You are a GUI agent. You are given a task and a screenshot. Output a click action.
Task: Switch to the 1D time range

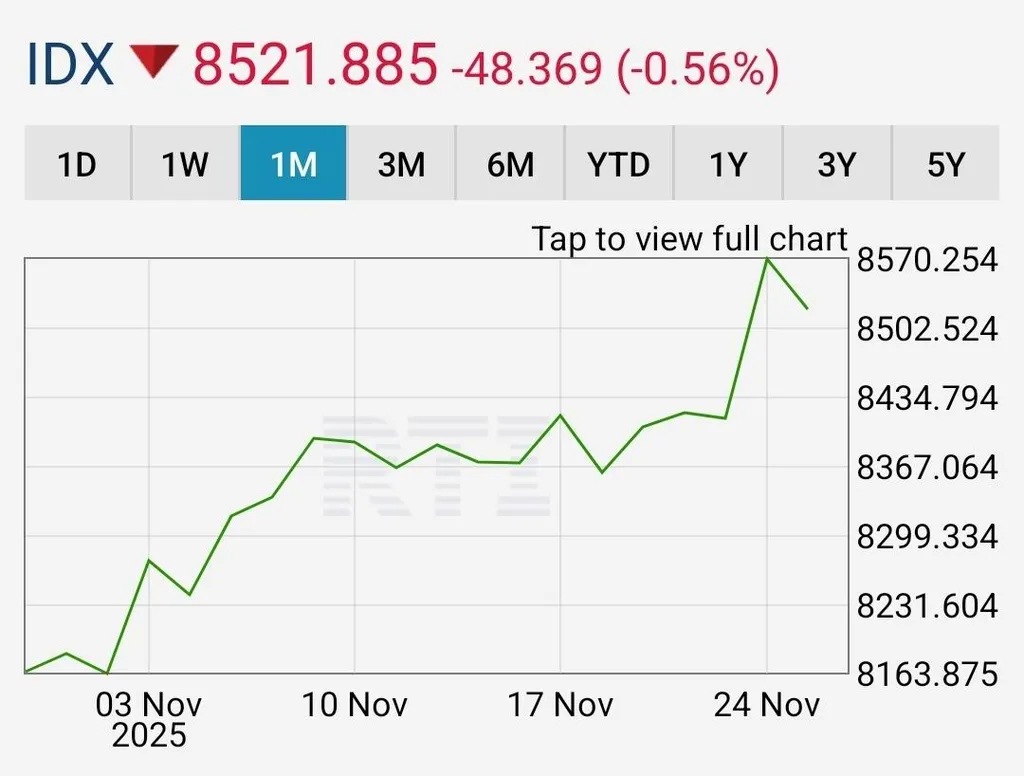pyautogui.click(x=77, y=163)
